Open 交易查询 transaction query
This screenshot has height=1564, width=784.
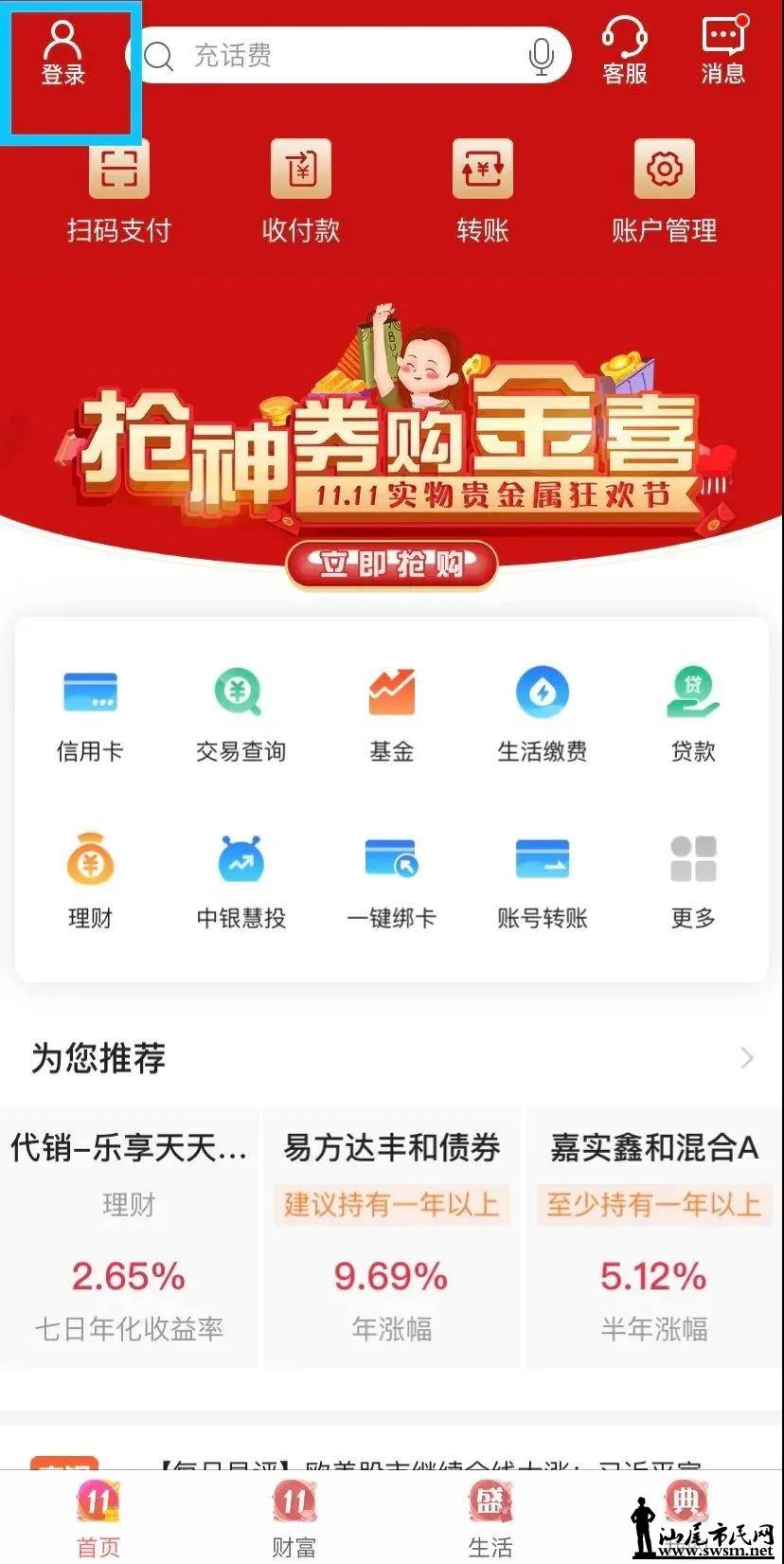click(x=240, y=715)
